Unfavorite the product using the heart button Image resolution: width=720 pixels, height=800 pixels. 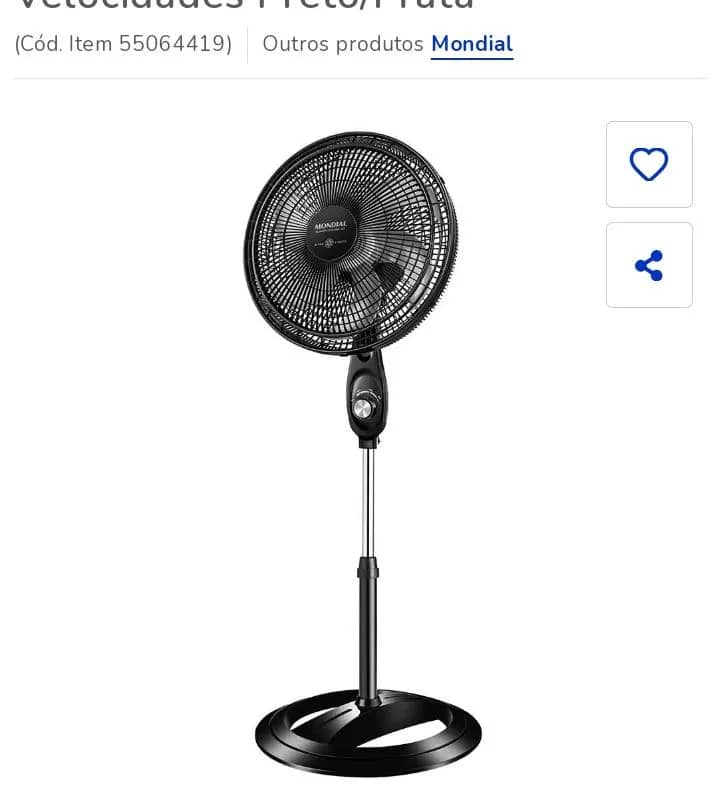tap(649, 165)
